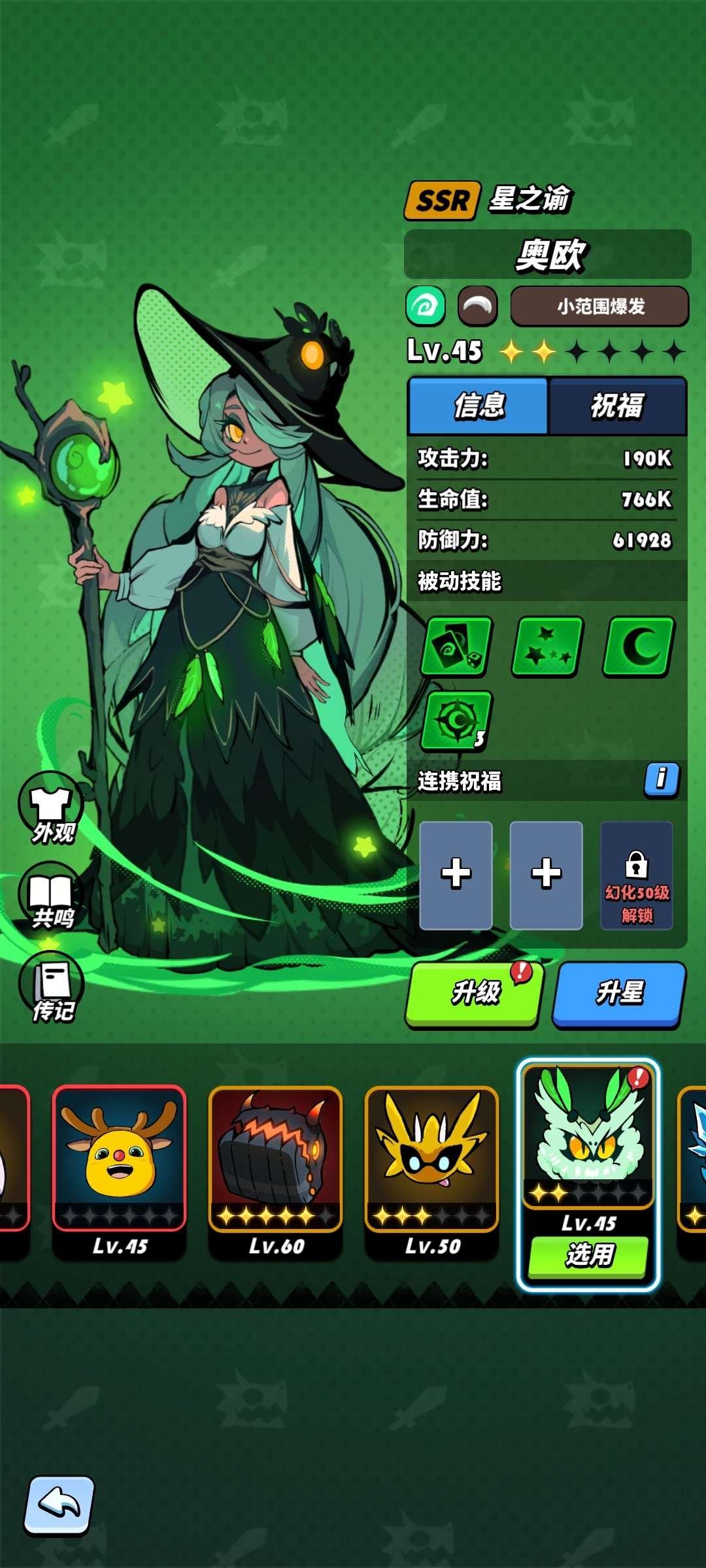Add a blessing in the second plus slot

coord(547,875)
